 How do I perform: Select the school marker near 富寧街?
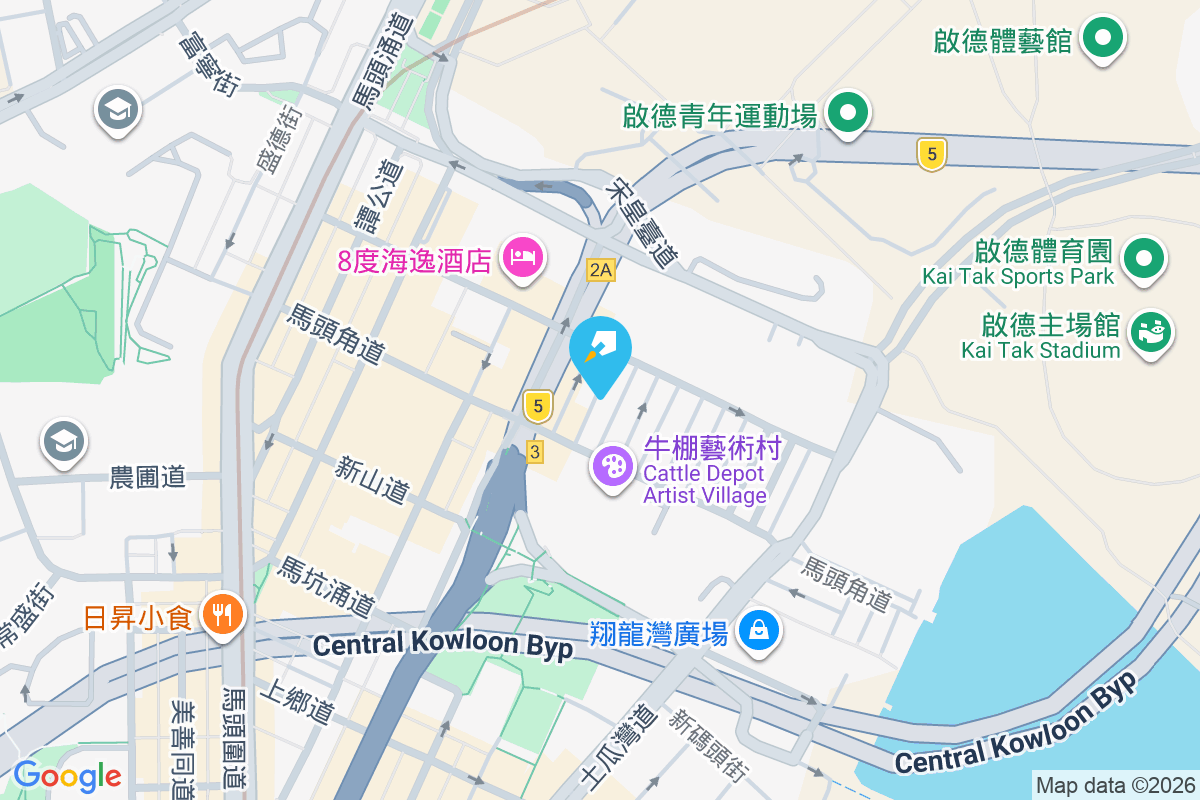[x=118, y=110]
